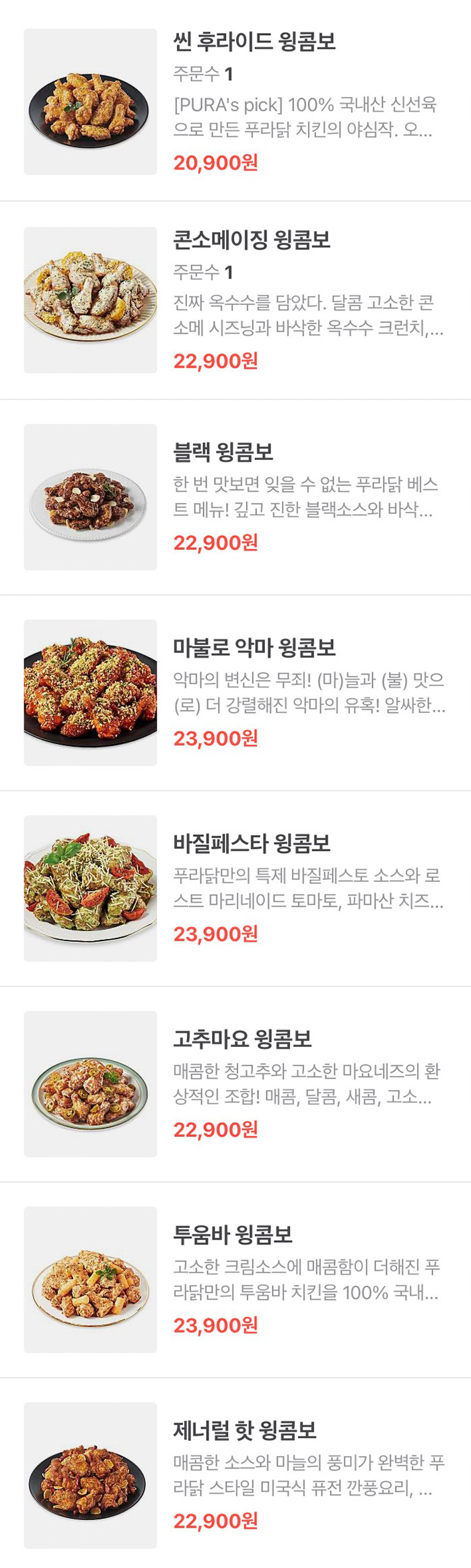View the 바질페스타 윙콤보 item
This screenshot has width=471, height=1568.
(x=252, y=843)
